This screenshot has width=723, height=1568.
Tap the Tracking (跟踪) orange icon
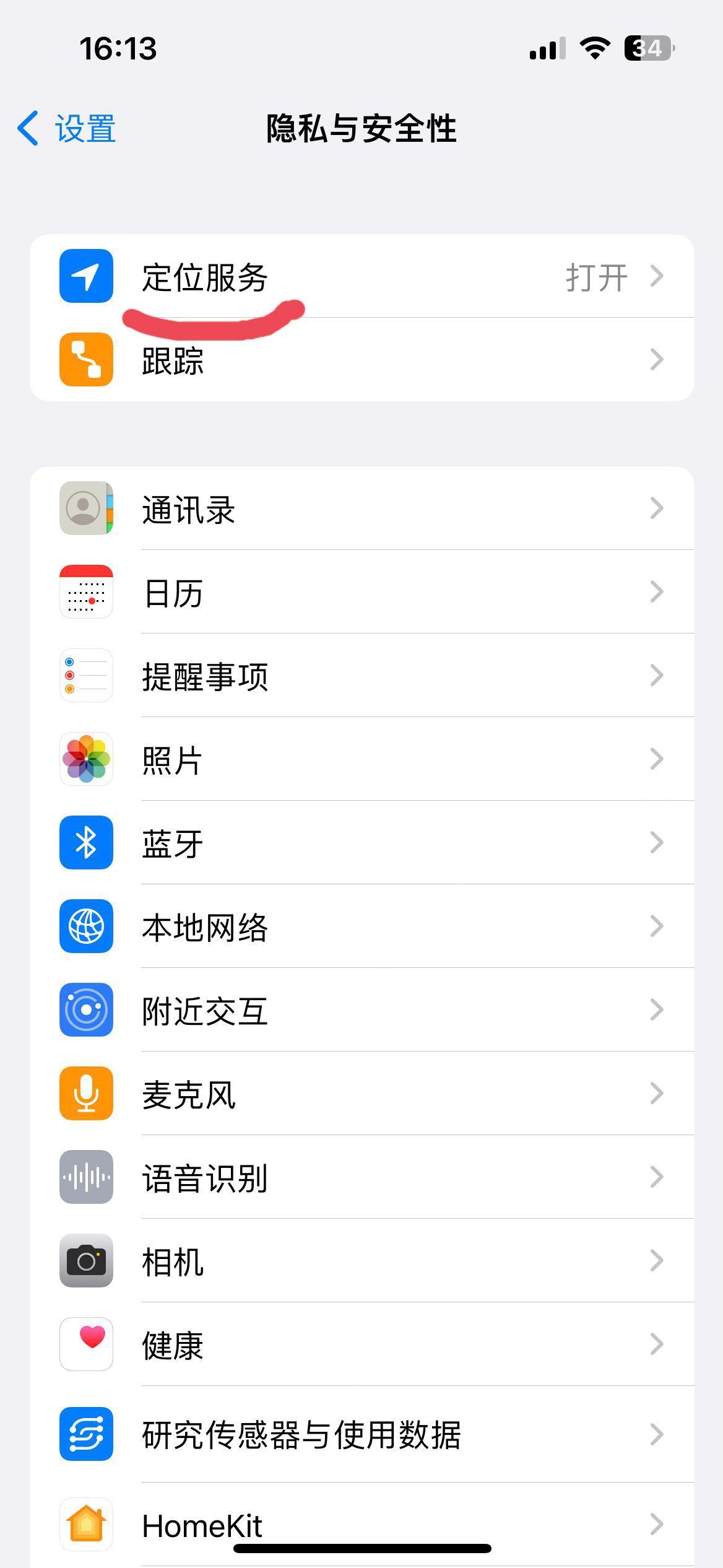pyautogui.click(x=86, y=361)
